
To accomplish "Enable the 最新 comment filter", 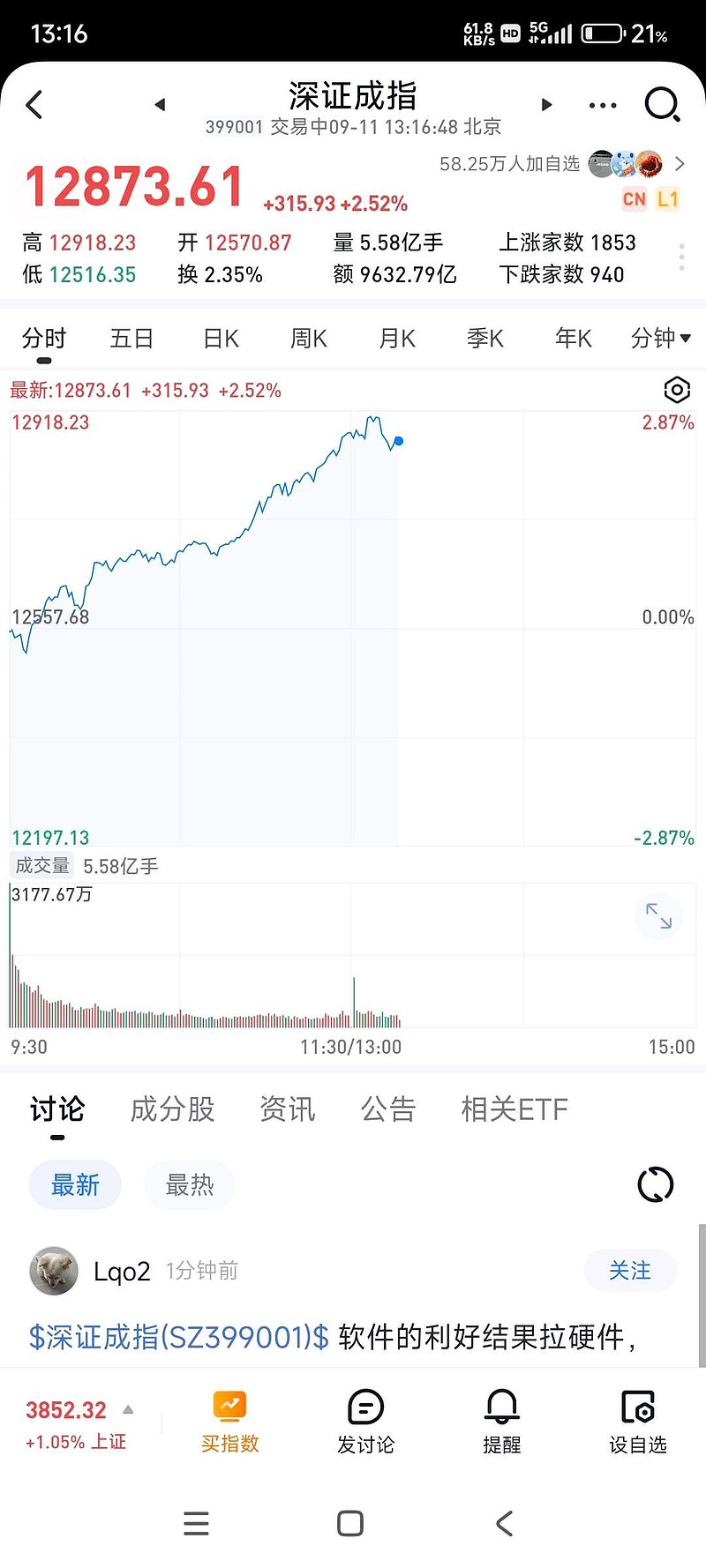I will point(75,1185).
